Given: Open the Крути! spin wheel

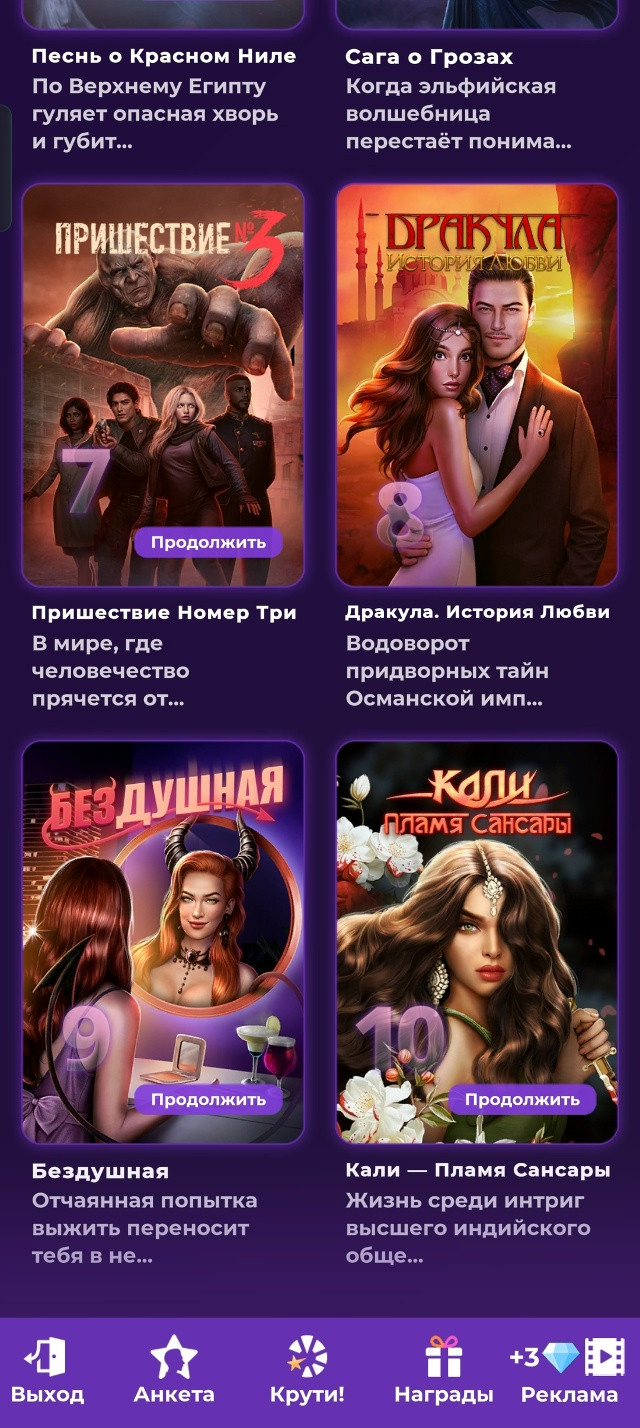Looking at the screenshot, I should pyautogui.click(x=307, y=1371).
